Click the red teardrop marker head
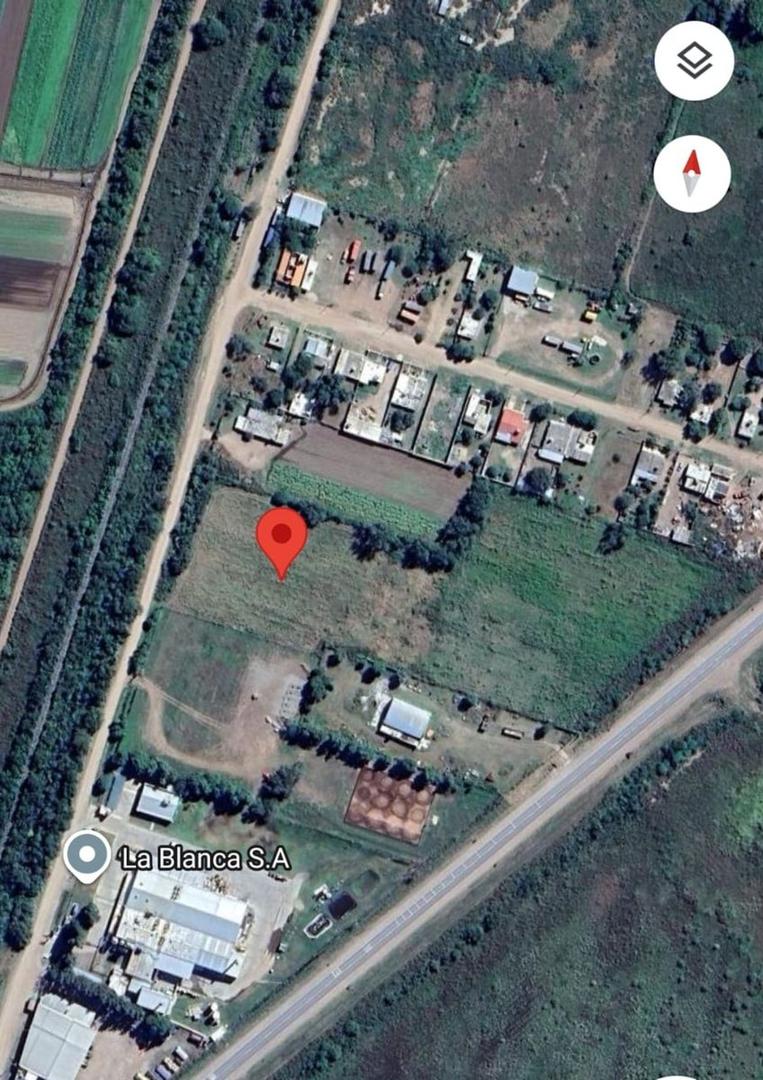The image size is (763, 1080). pos(281,535)
